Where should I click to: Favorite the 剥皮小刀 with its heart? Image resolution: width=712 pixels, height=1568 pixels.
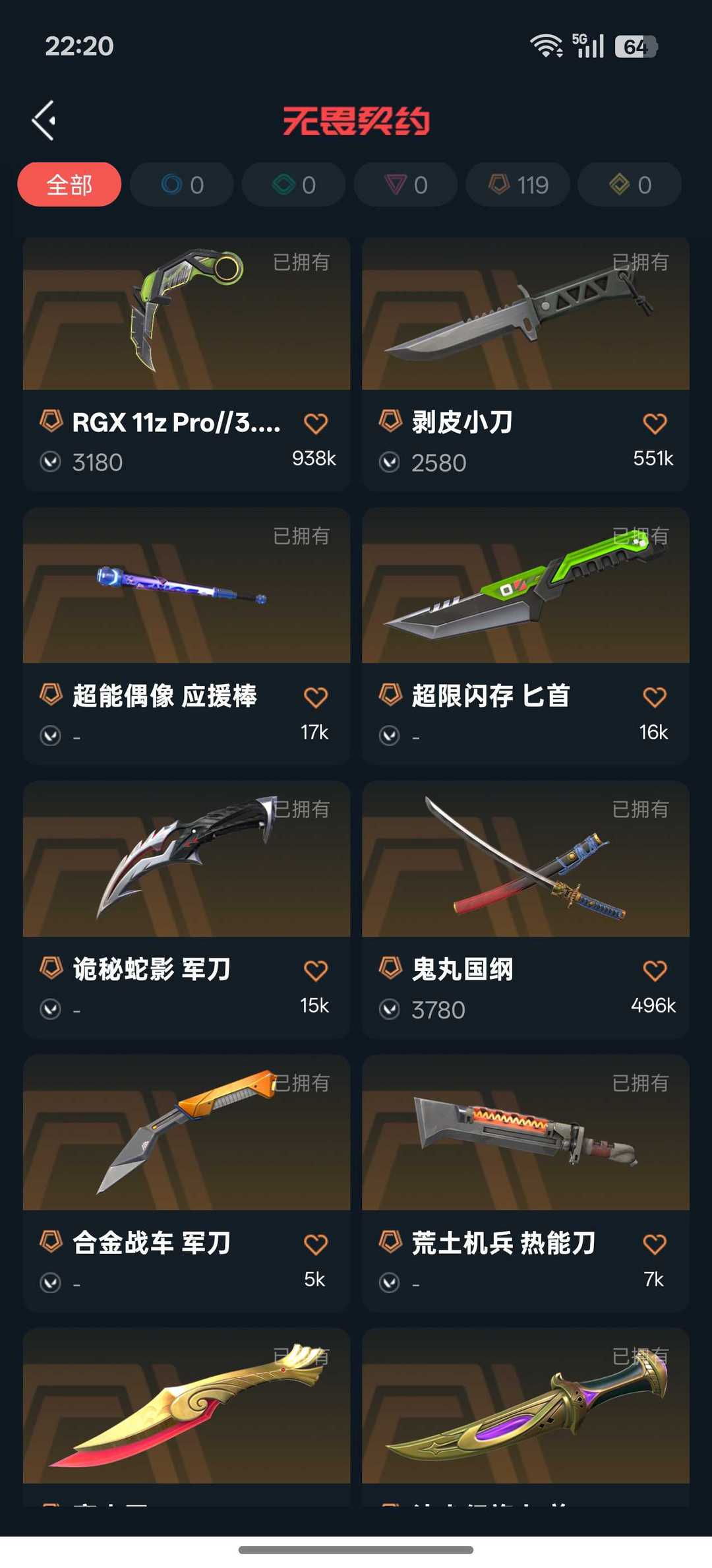click(655, 423)
